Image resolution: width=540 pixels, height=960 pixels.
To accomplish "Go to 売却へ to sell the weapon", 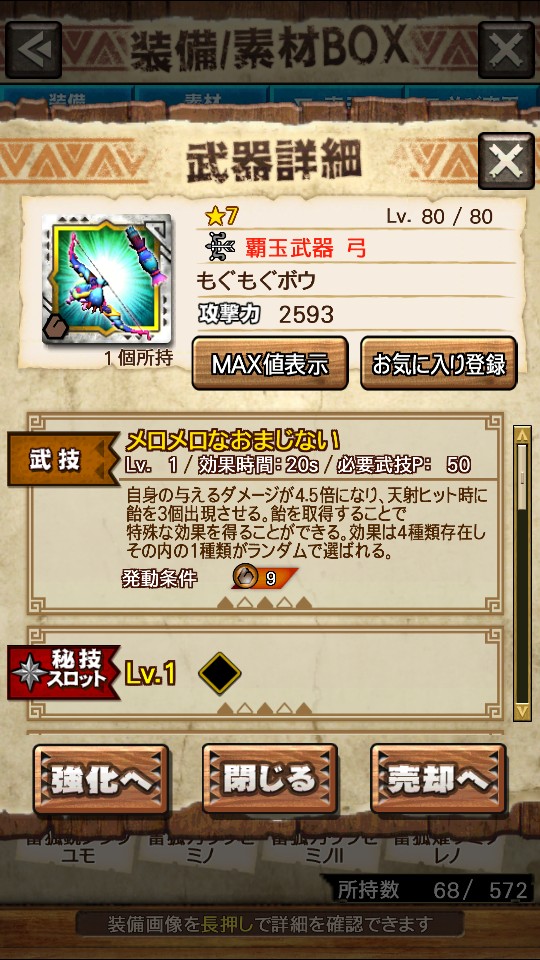I will pos(438,779).
